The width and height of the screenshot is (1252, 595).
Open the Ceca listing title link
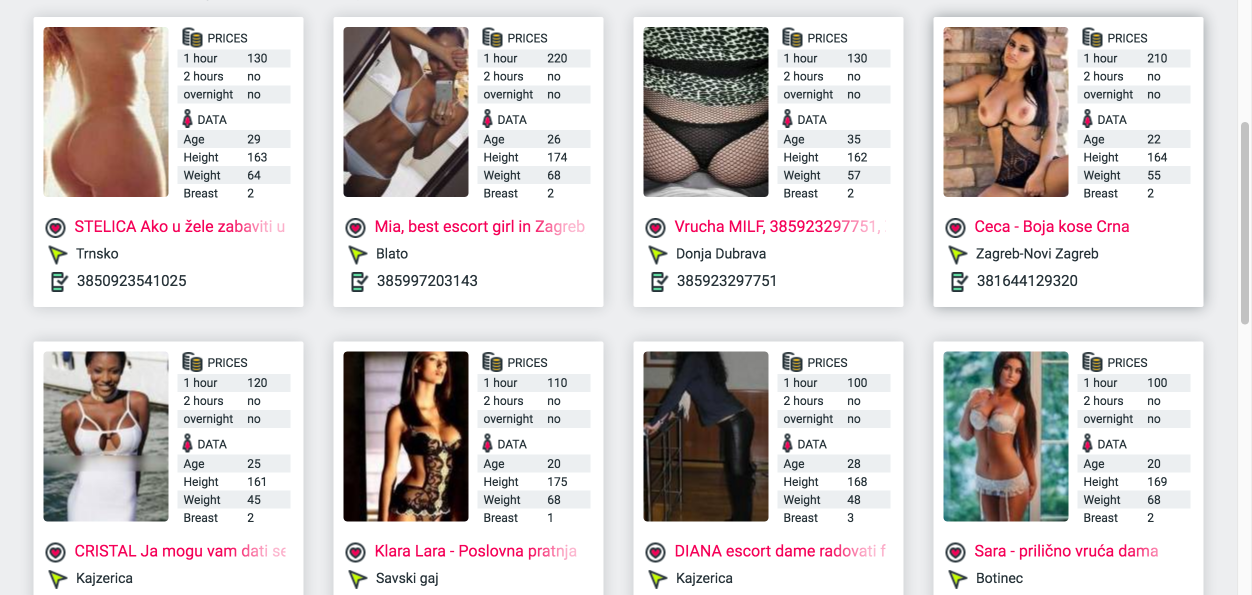tap(1051, 227)
